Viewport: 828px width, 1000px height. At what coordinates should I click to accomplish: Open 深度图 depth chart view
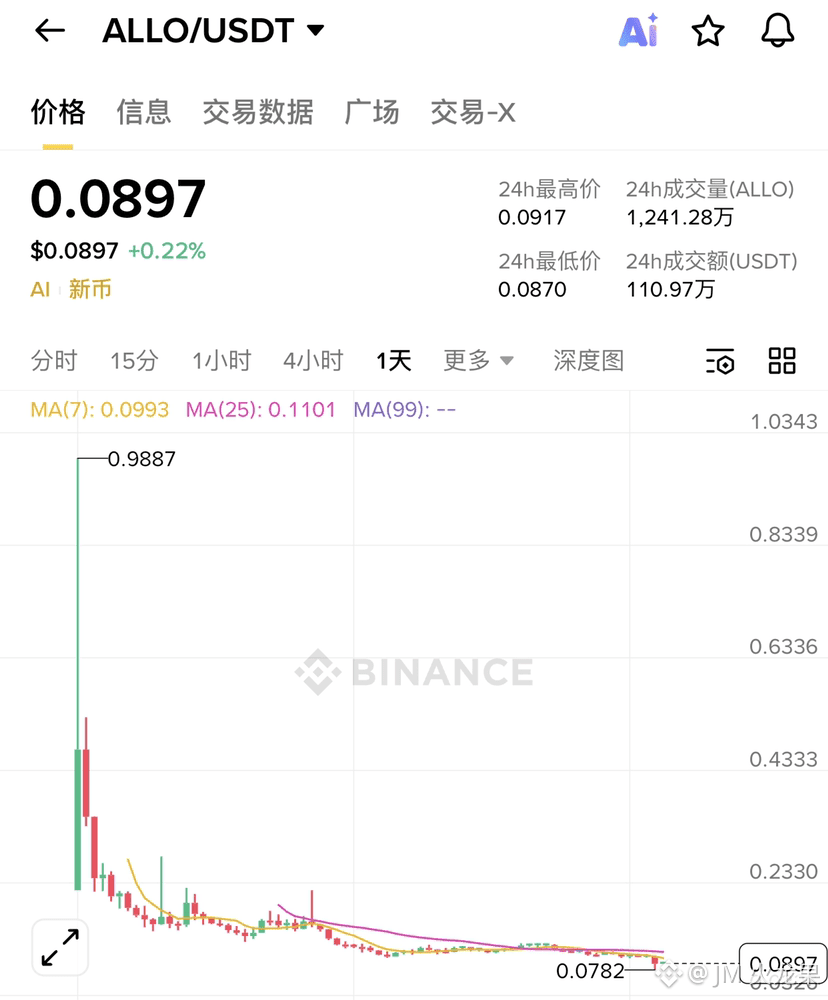click(588, 361)
